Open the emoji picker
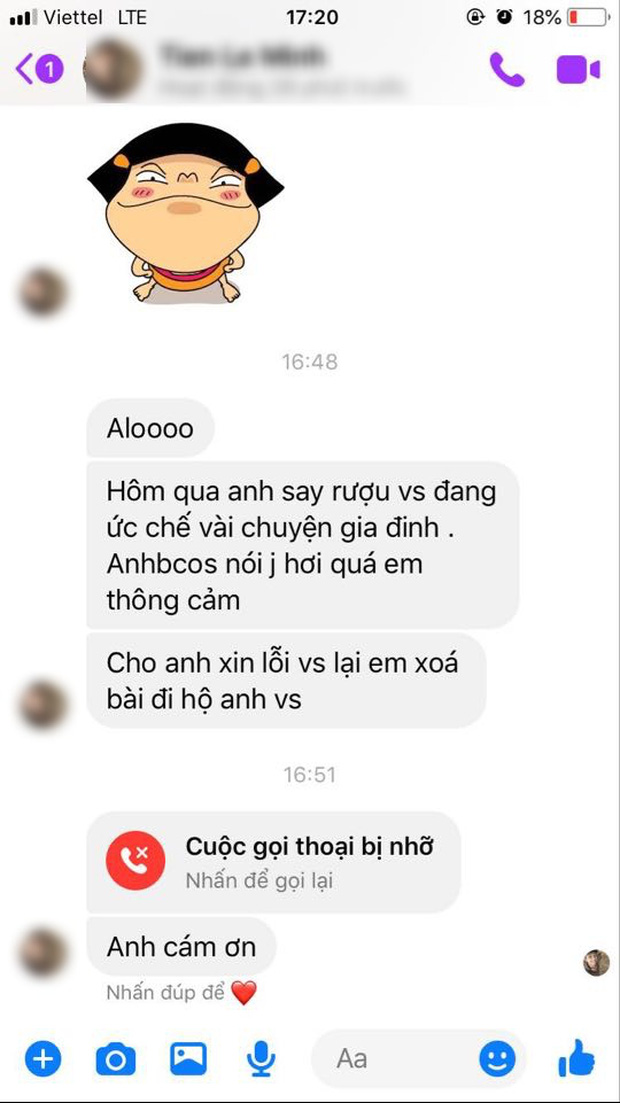 (x=497, y=1058)
